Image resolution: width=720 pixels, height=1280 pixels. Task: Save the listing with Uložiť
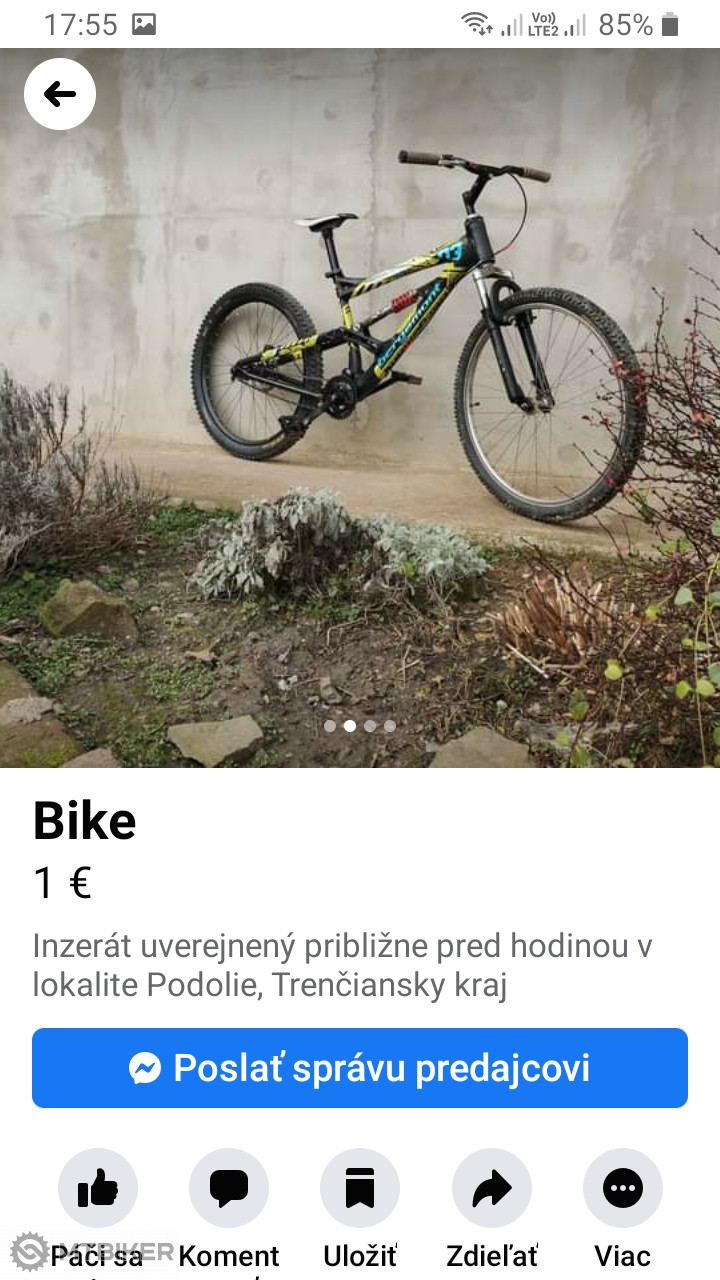(x=360, y=1188)
